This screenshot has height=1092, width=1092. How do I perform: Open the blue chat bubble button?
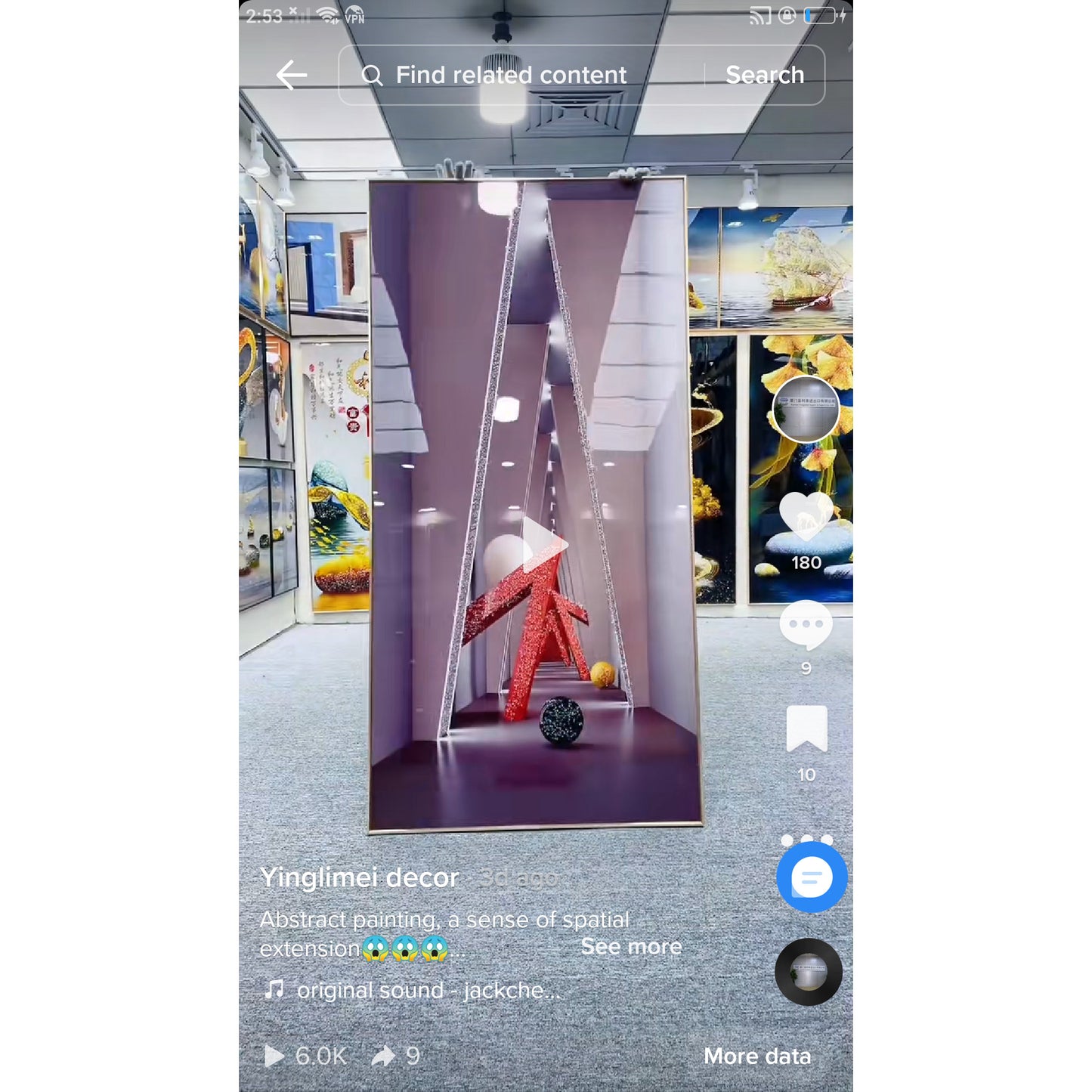point(812,877)
